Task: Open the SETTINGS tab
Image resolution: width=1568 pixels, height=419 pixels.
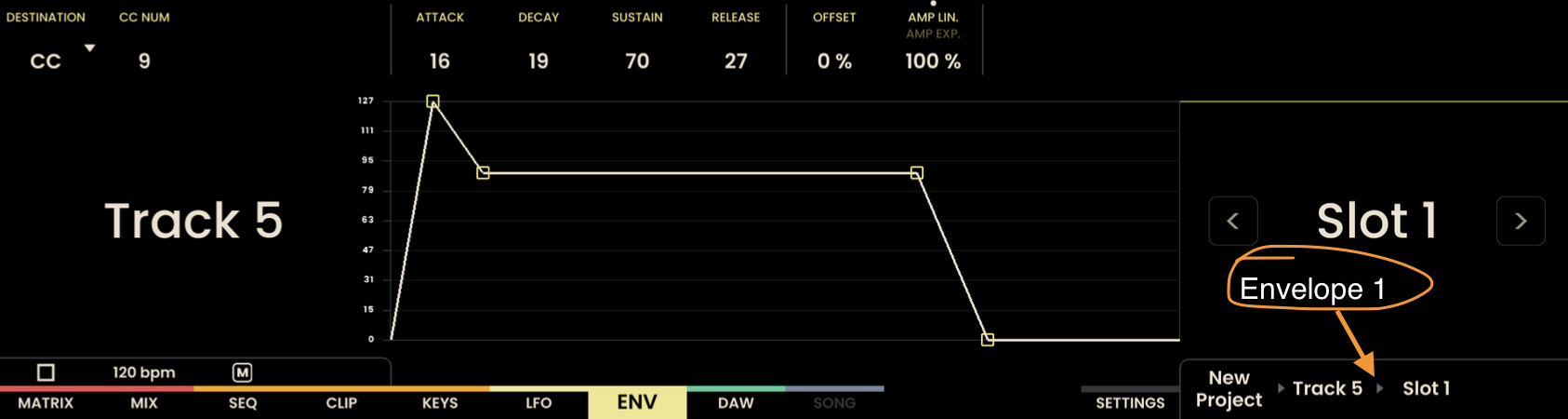Action: pyautogui.click(x=1130, y=403)
